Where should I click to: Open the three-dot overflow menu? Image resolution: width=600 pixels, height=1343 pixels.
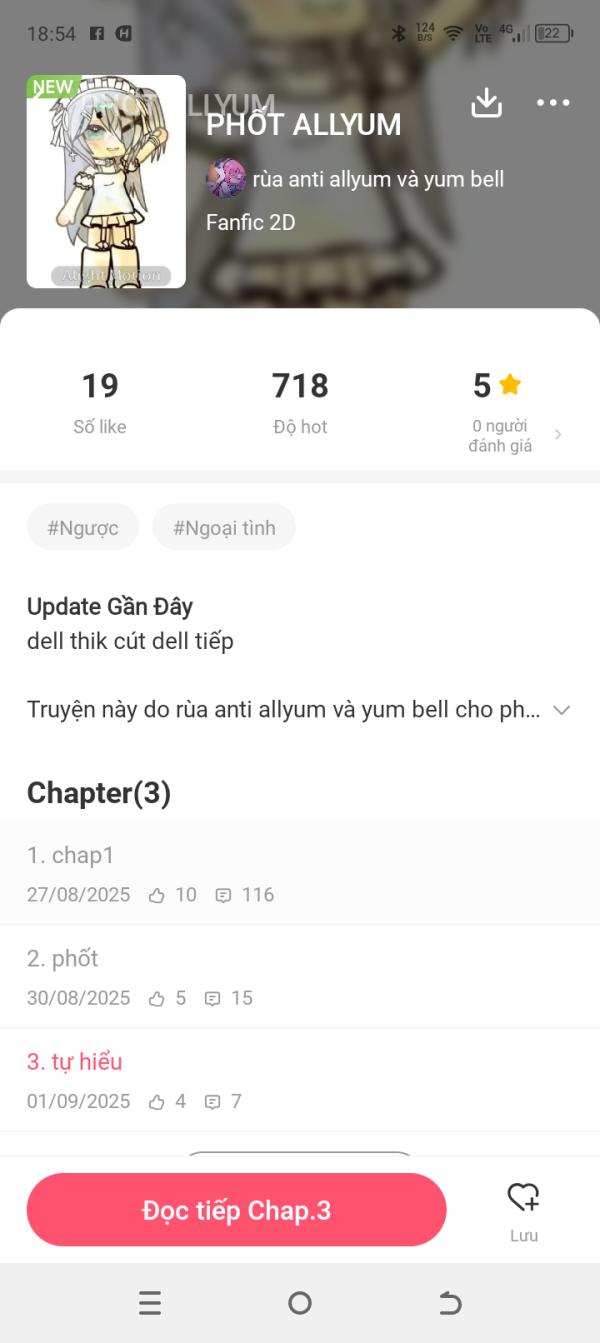click(553, 102)
